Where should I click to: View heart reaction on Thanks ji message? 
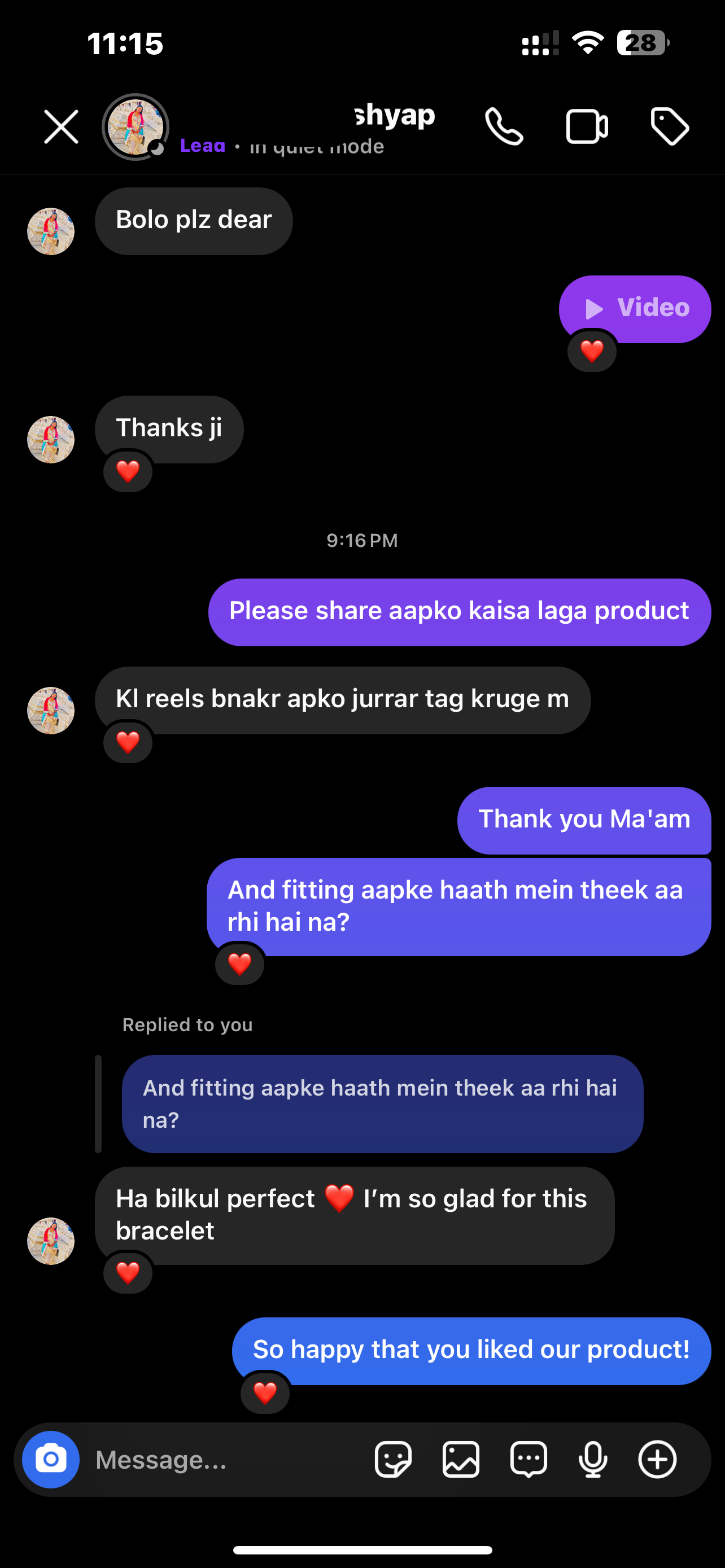[x=128, y=471]
